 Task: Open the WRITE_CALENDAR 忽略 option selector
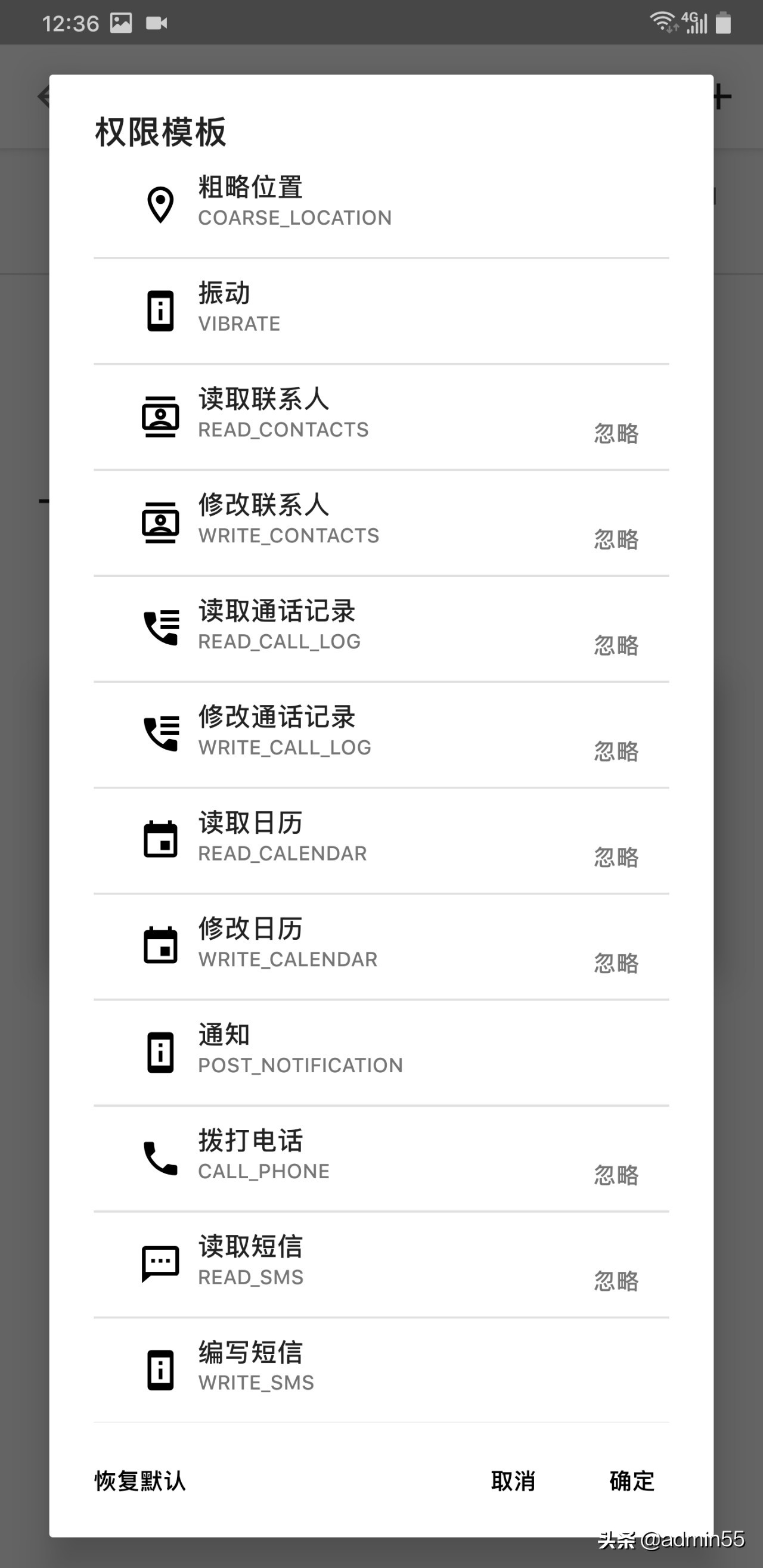point(617,964)
